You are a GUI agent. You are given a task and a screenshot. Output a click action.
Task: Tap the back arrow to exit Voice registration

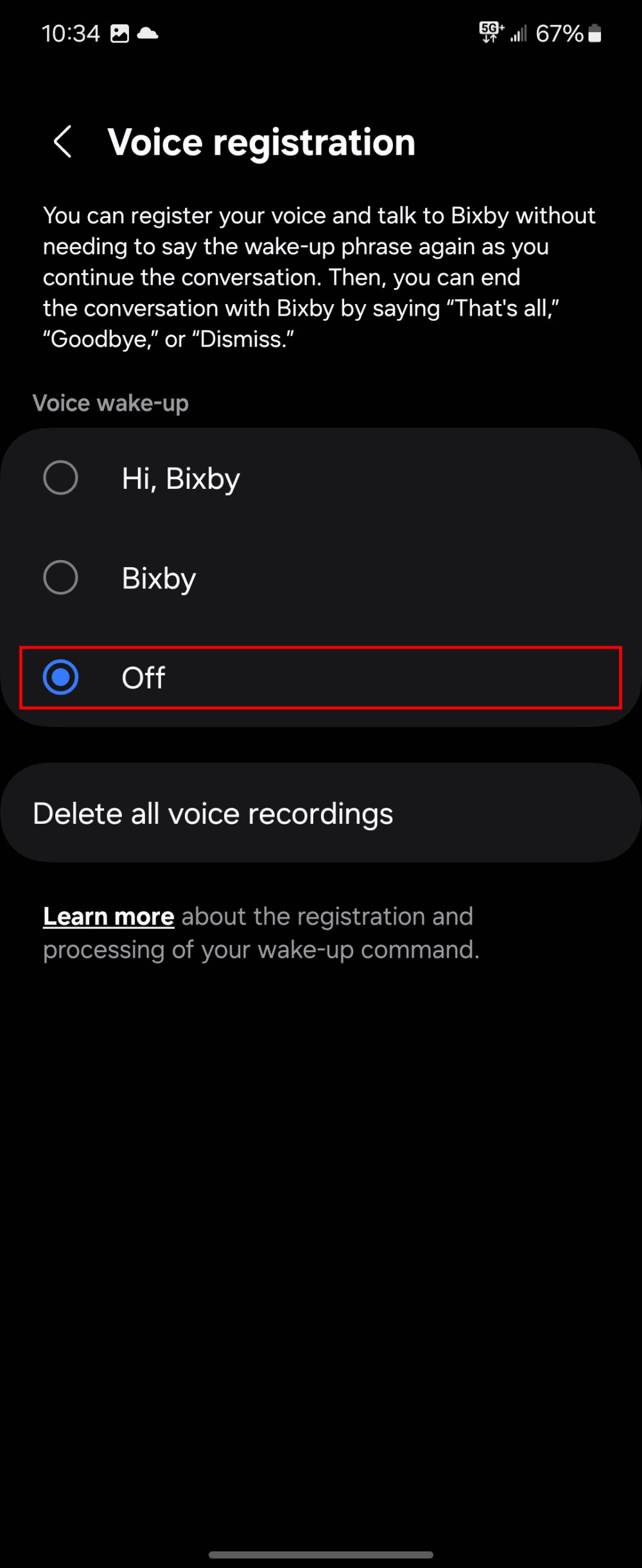tap(62, 142)
